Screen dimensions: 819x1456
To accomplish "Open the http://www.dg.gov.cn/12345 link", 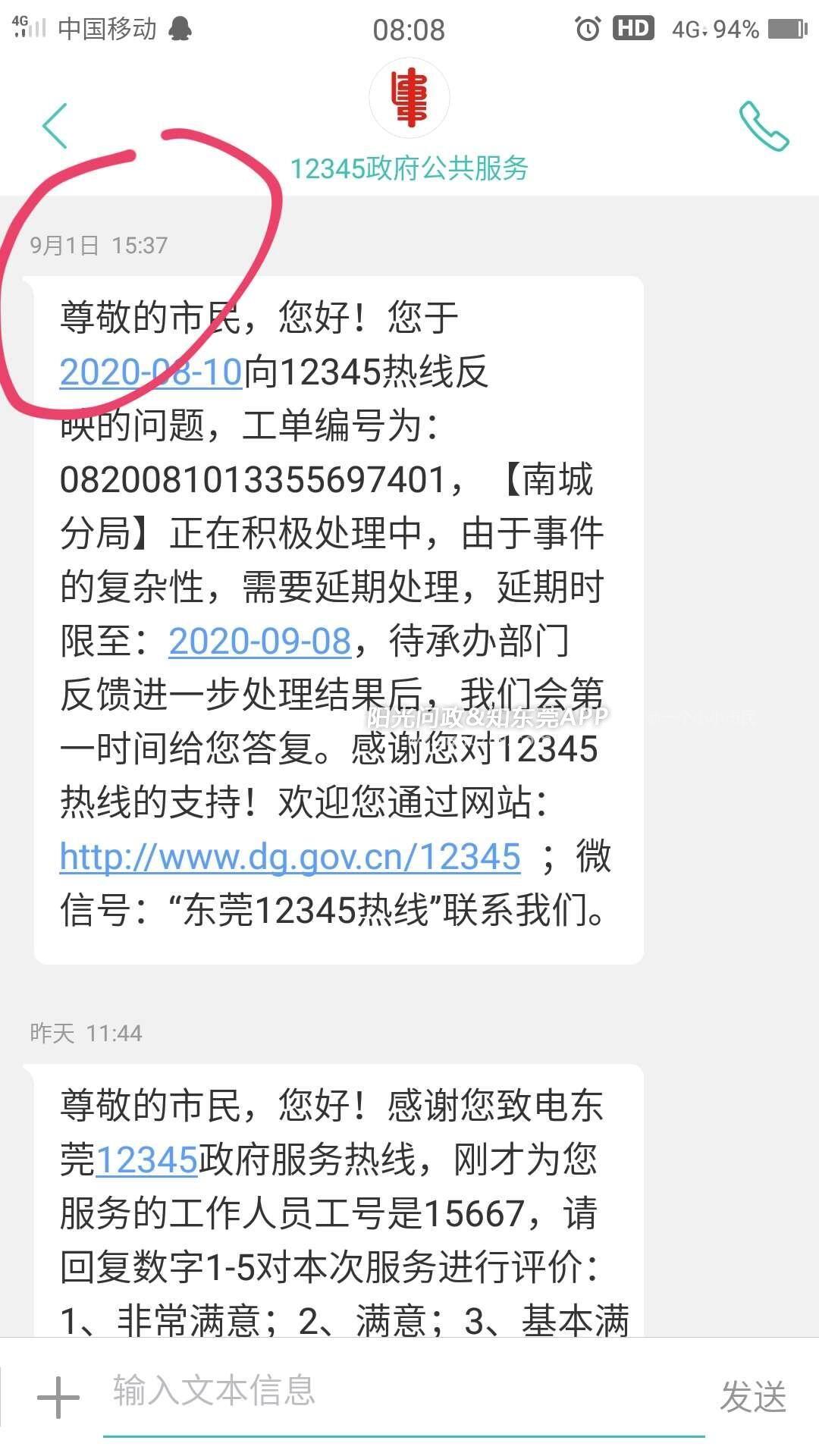I will click(x=290, y=857).
